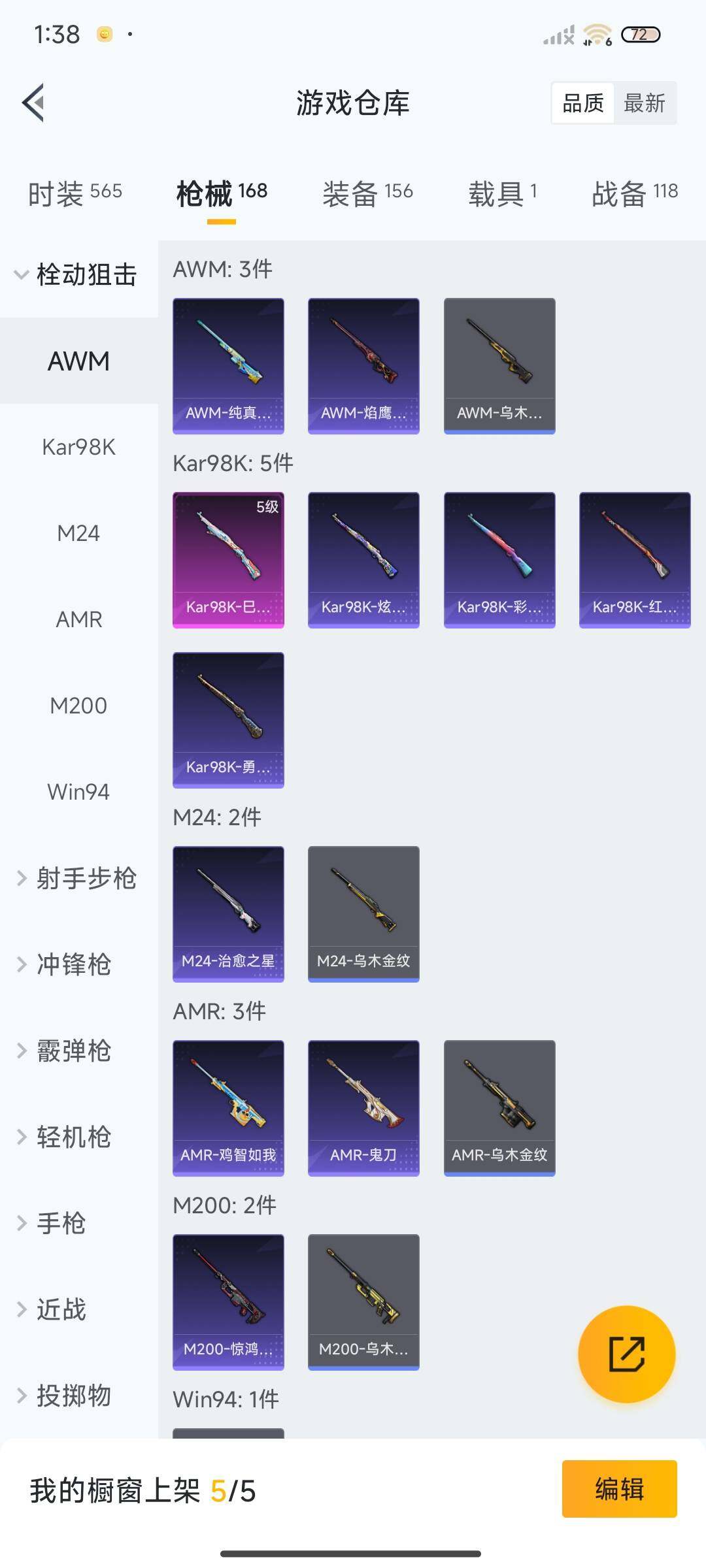Tap the yellow share floating button

click(626, 1354)
